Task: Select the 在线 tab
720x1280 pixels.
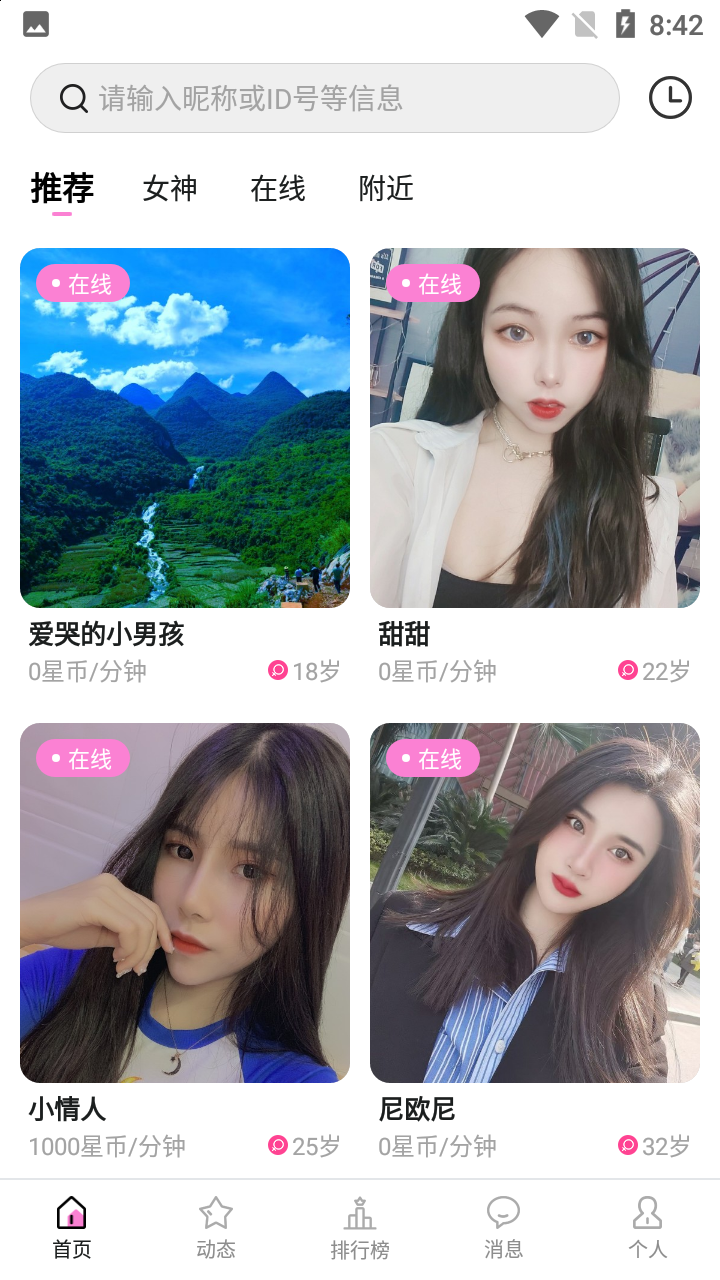Action: pos(277,188)
